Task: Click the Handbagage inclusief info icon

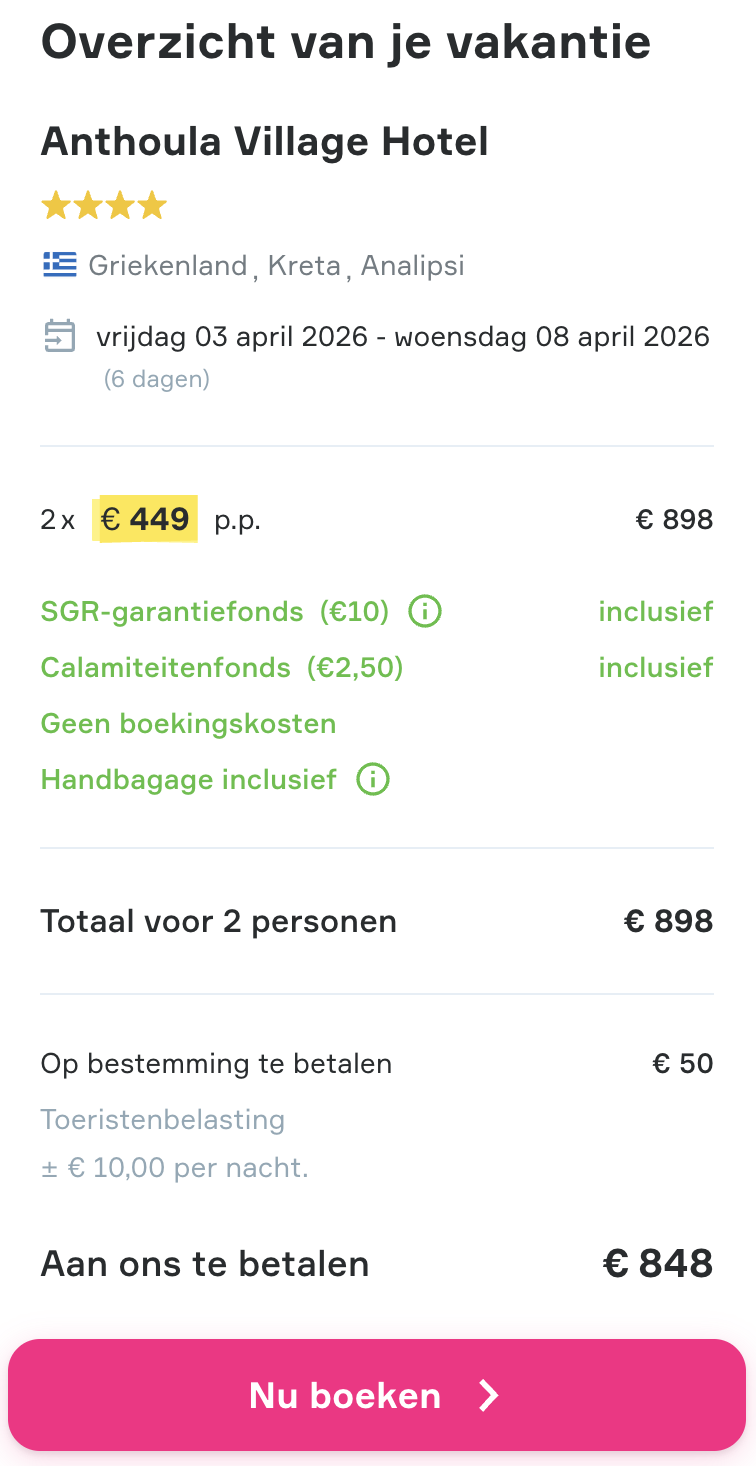Action: point(371,779)
